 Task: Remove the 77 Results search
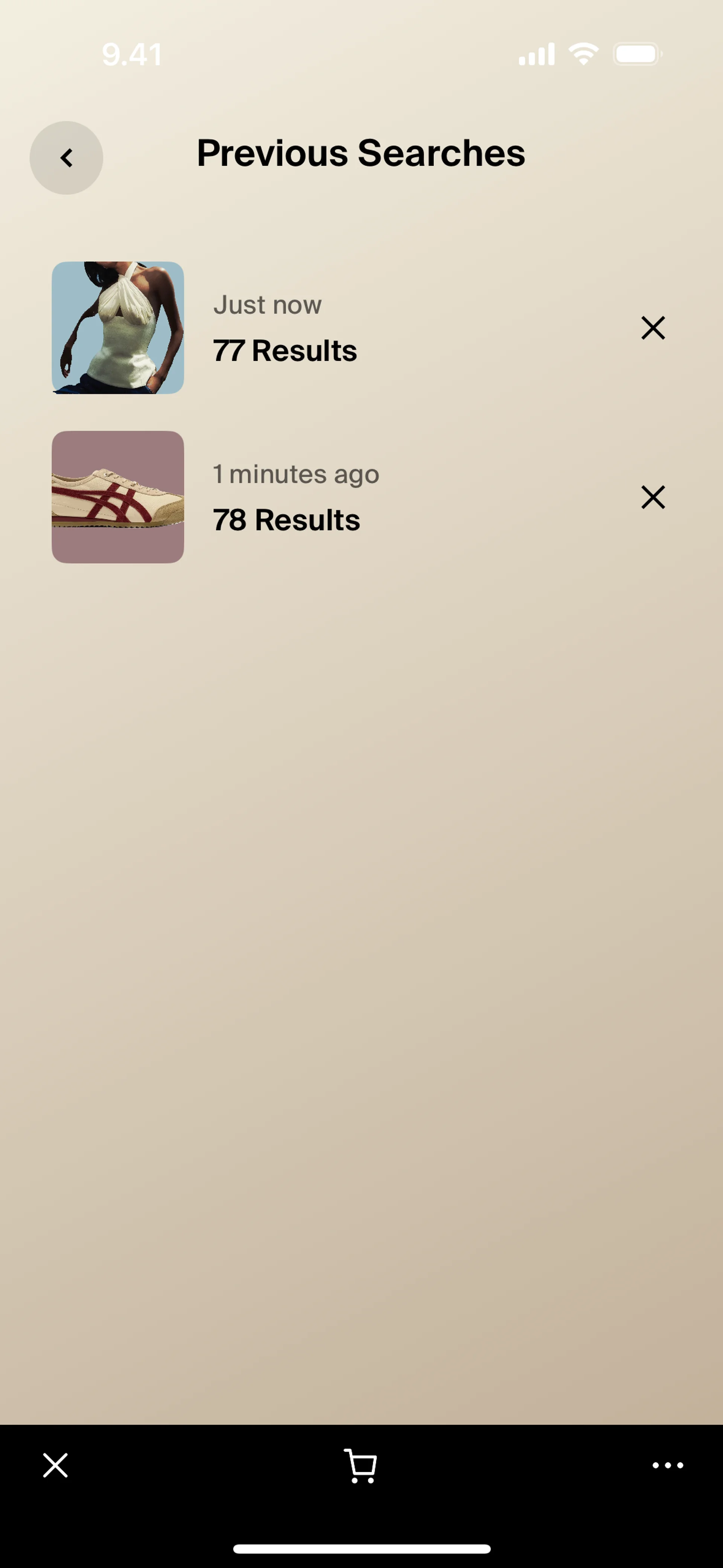coord(653,328)
